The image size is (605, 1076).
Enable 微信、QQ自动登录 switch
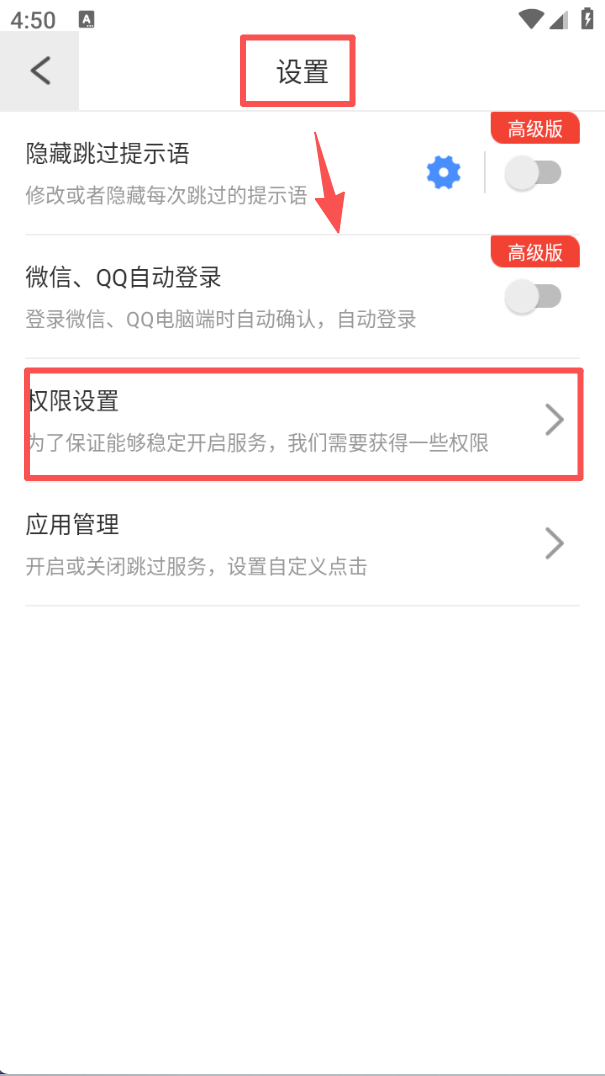(x=532, y=297)
